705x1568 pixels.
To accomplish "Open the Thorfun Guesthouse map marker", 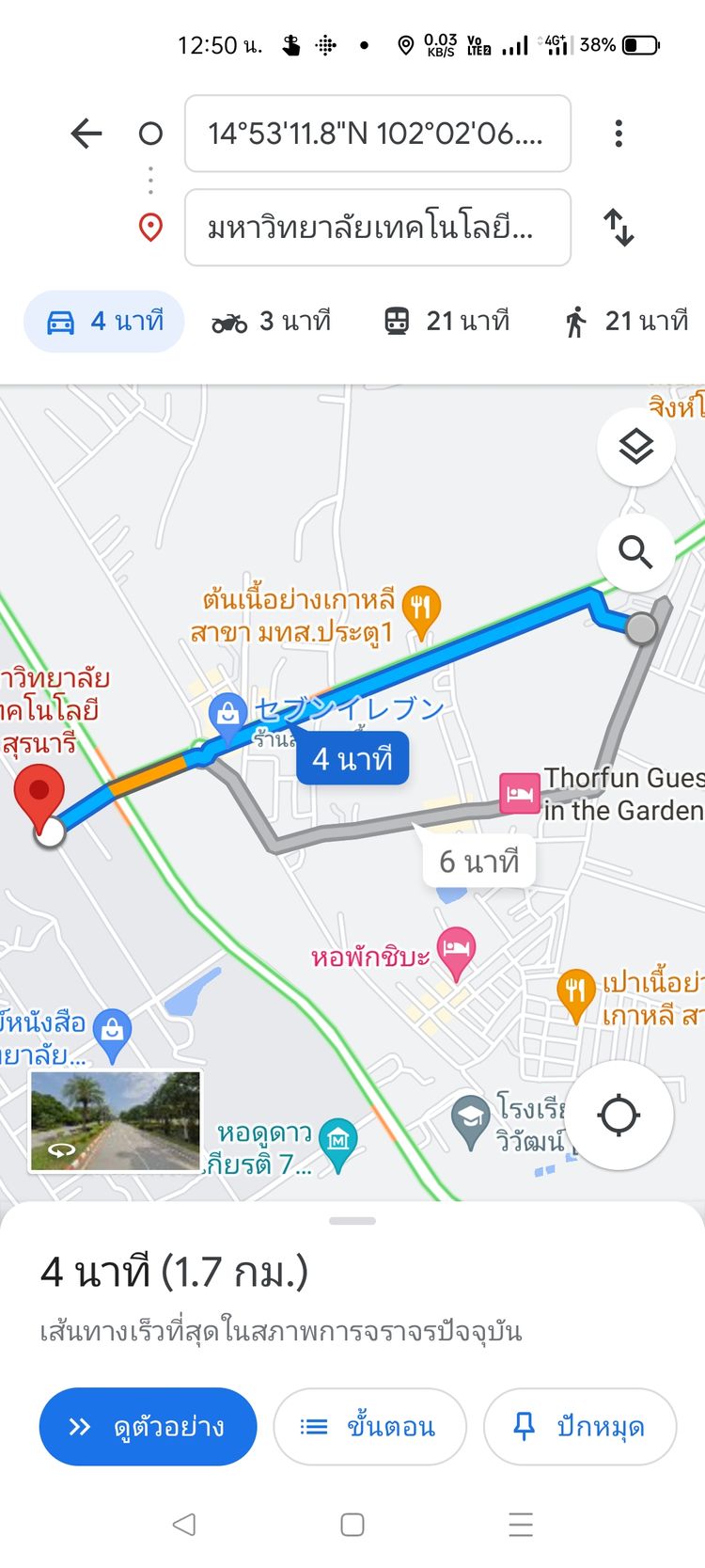I will [519, 794].
